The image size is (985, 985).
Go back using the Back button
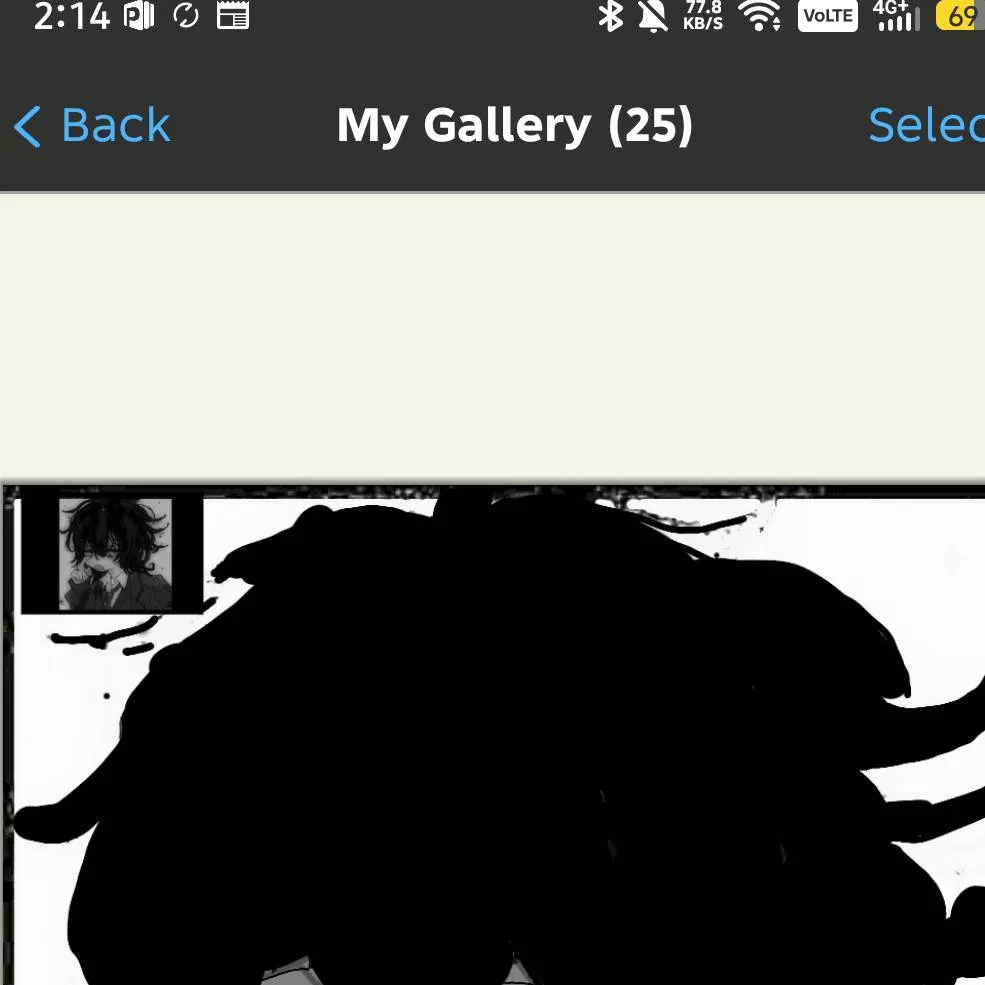pyautogui.click(x=92, y=126)
